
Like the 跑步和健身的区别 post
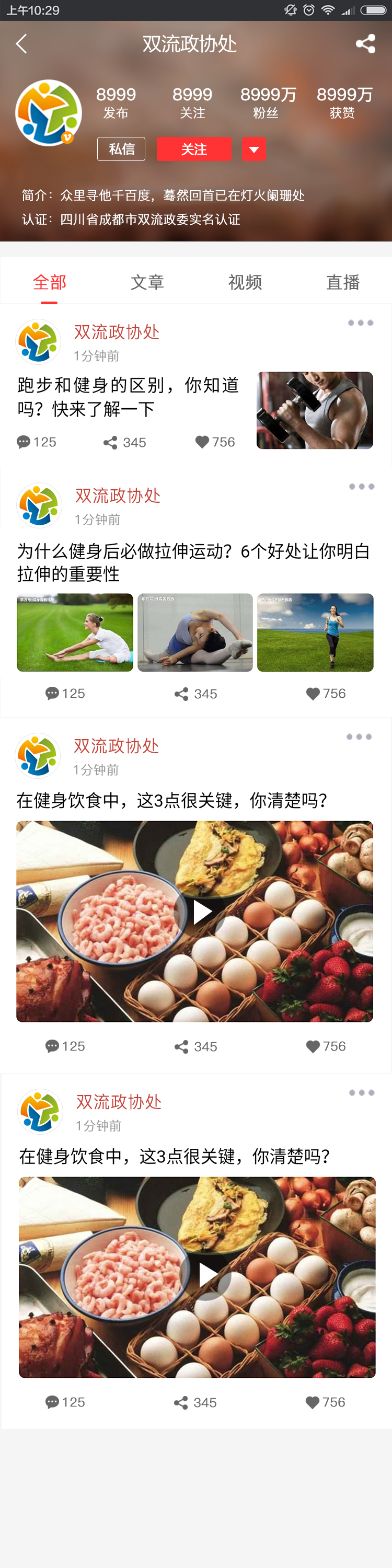214,442
